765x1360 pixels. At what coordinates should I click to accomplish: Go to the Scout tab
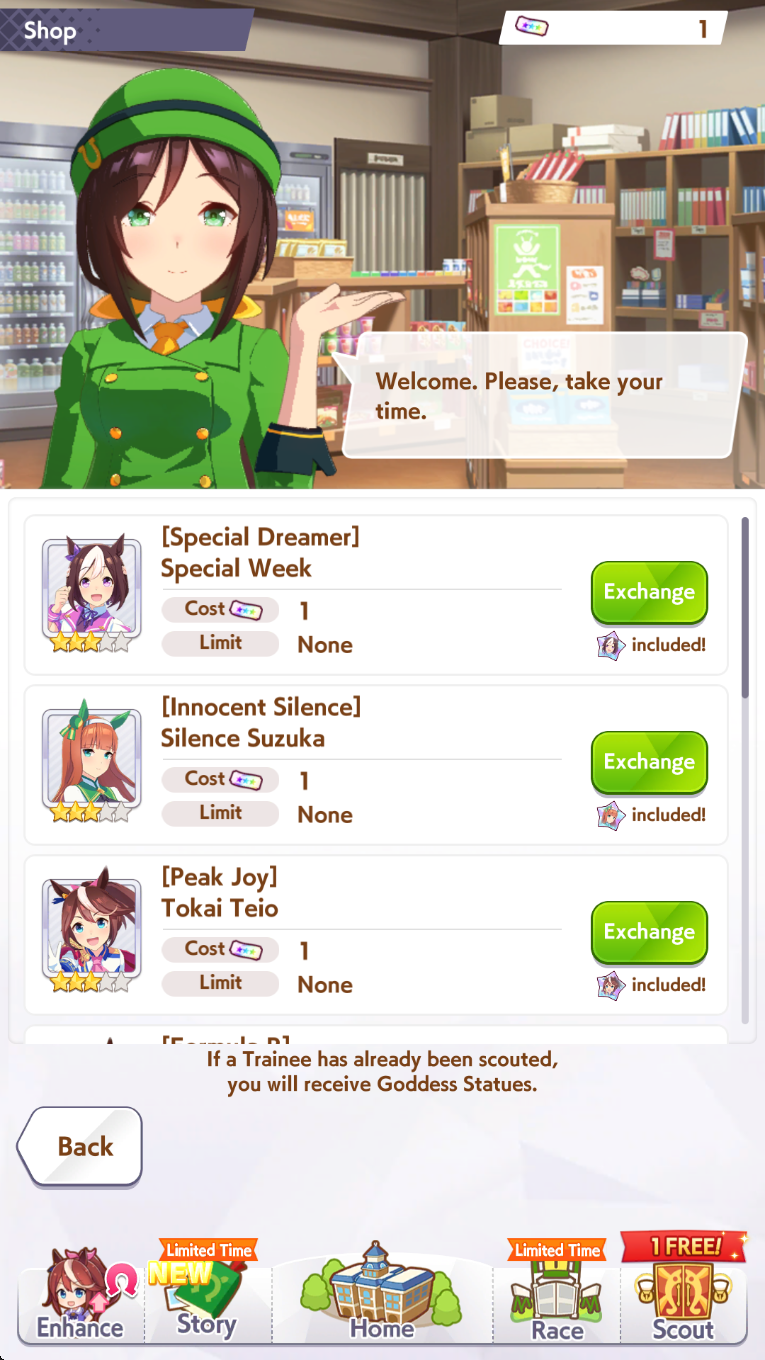point(684,1290)
